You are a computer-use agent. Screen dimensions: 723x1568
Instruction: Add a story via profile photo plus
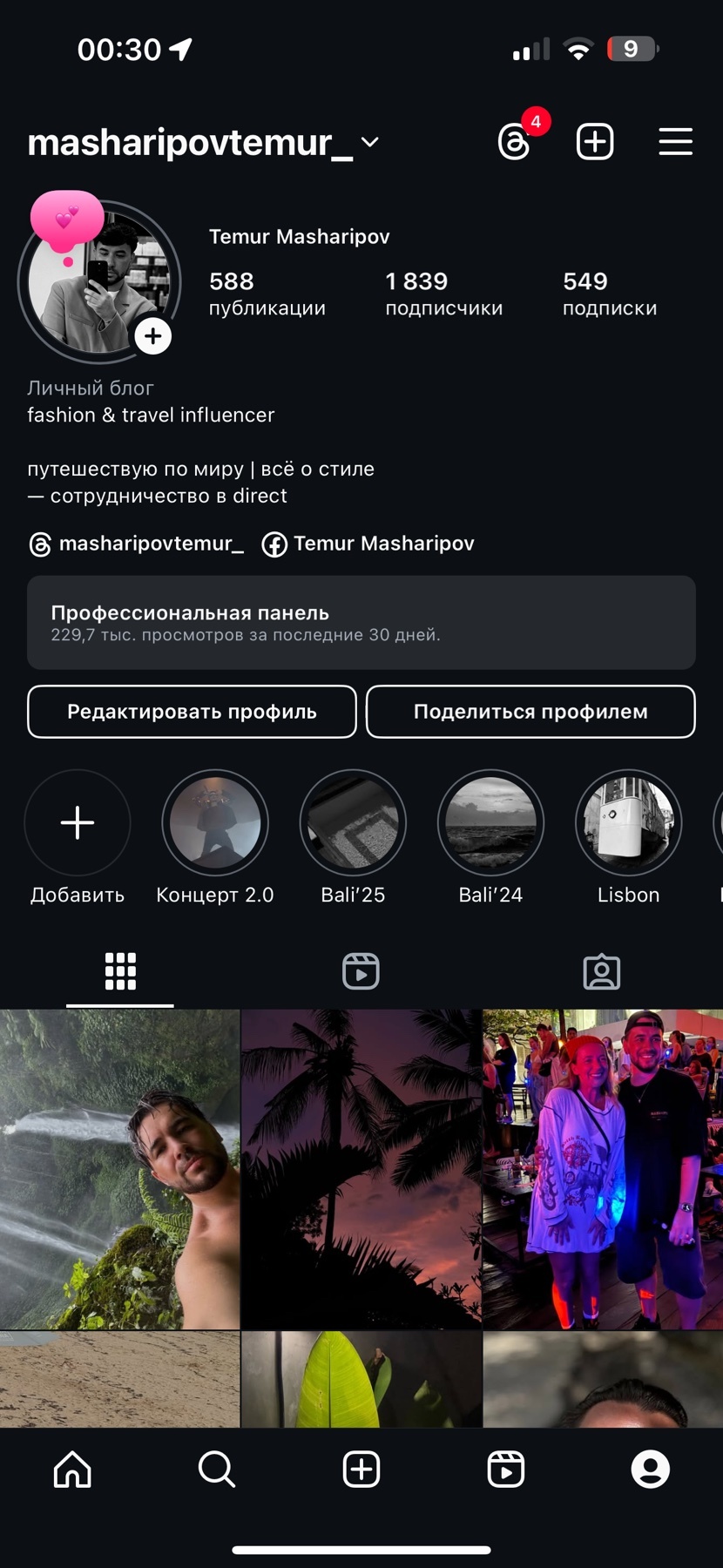(153, 336)
